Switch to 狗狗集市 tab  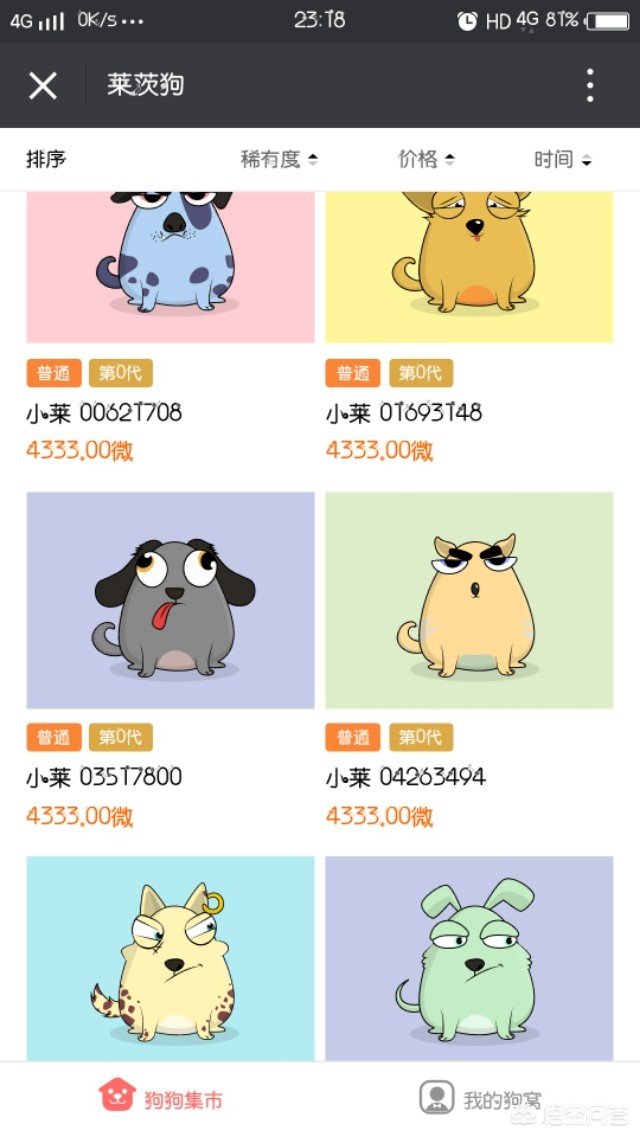pos(161,1099)
